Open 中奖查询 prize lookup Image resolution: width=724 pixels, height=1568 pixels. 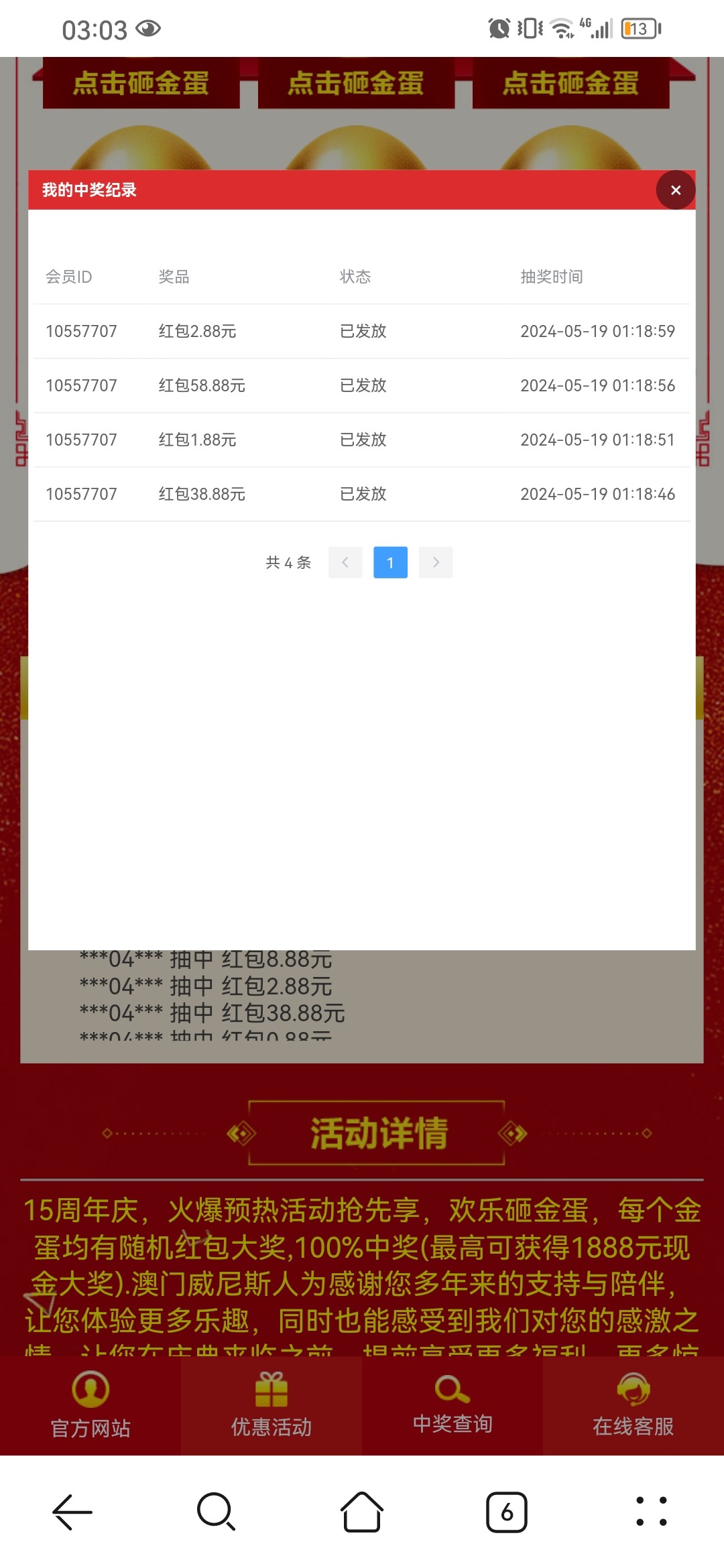[x=452, y=1405]
